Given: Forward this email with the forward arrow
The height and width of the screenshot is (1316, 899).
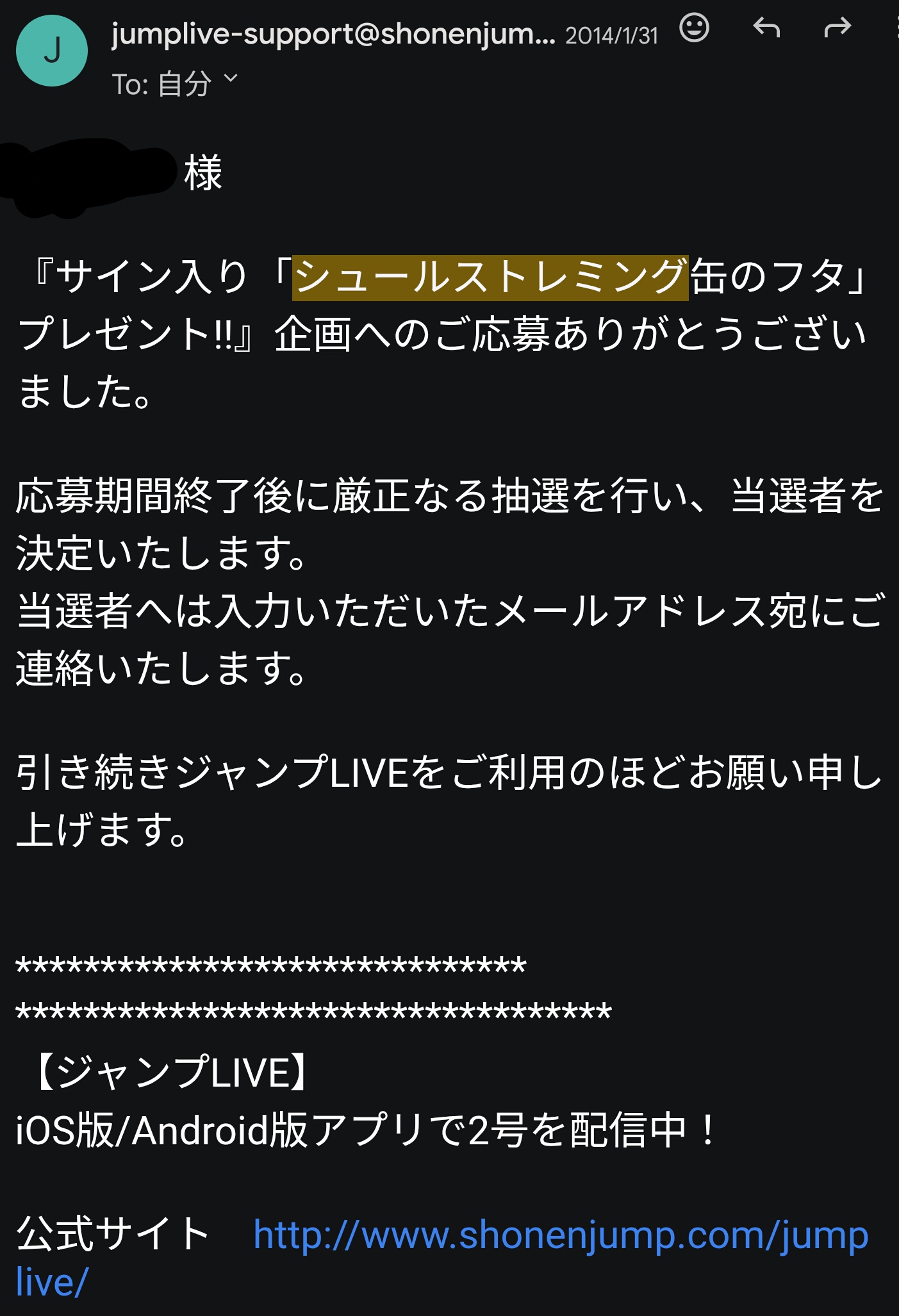Looking at the screenshot, I should tap(837, 28).
